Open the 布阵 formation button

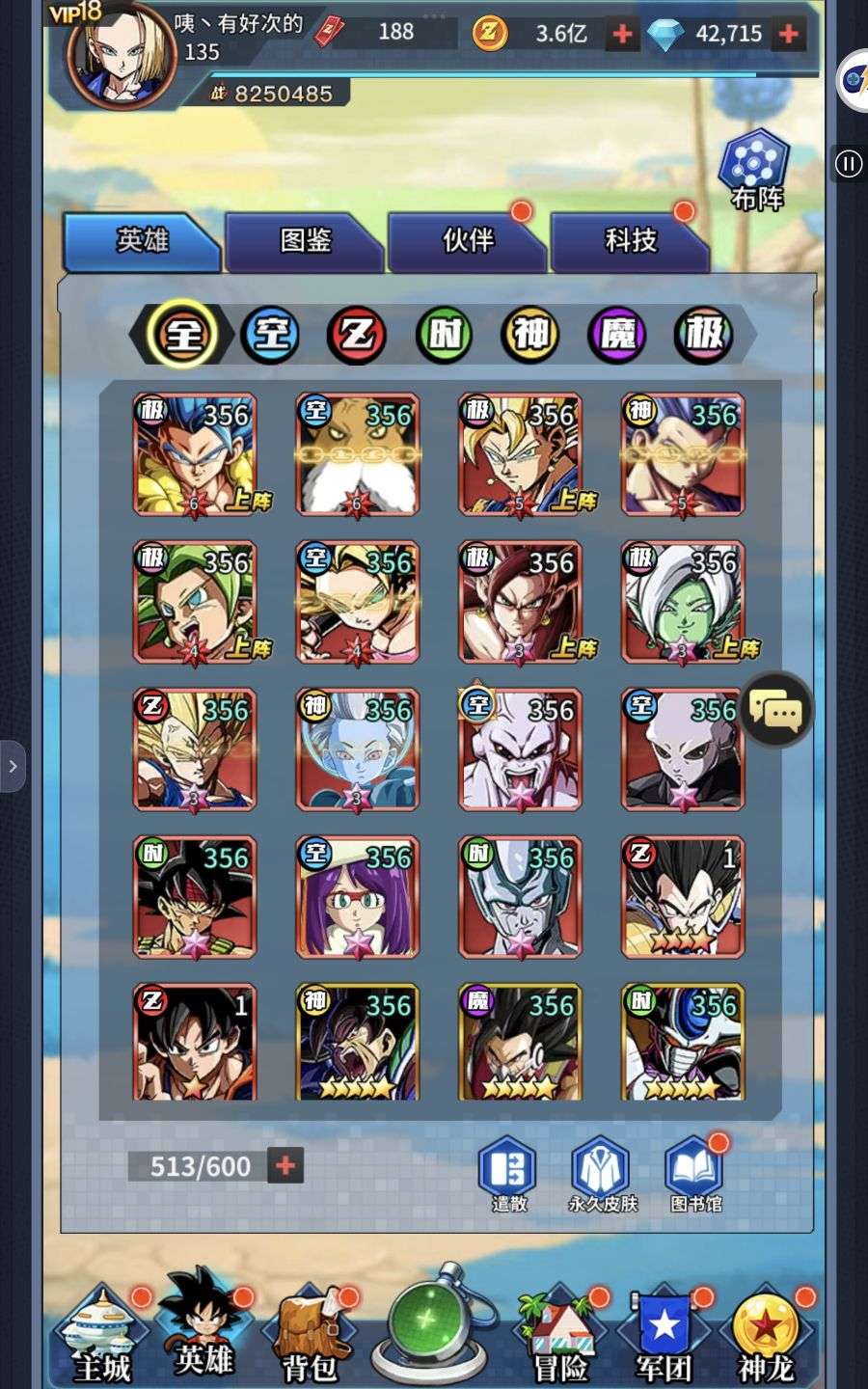point(754,169)
